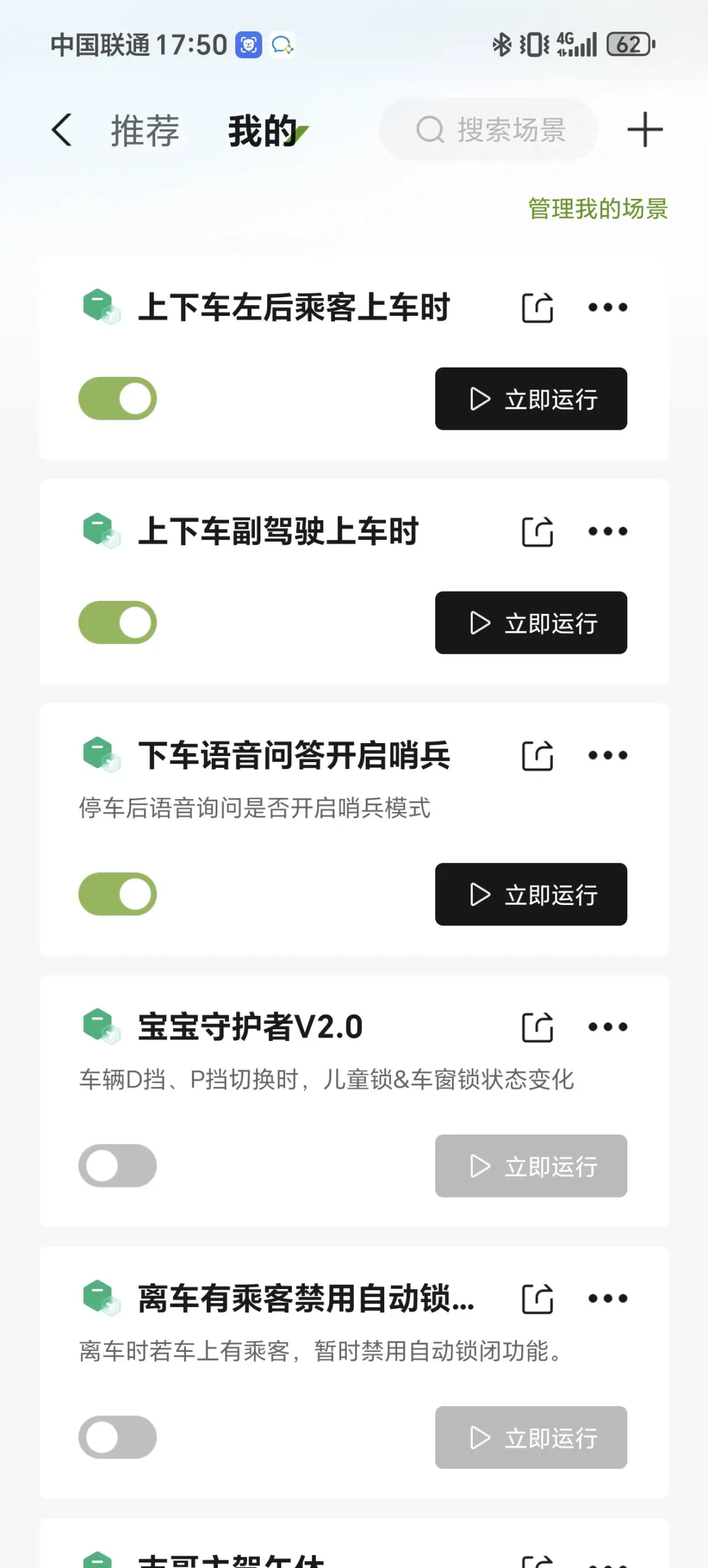Share the 宝宝守护者V2.0 scene

(537, 1027)
